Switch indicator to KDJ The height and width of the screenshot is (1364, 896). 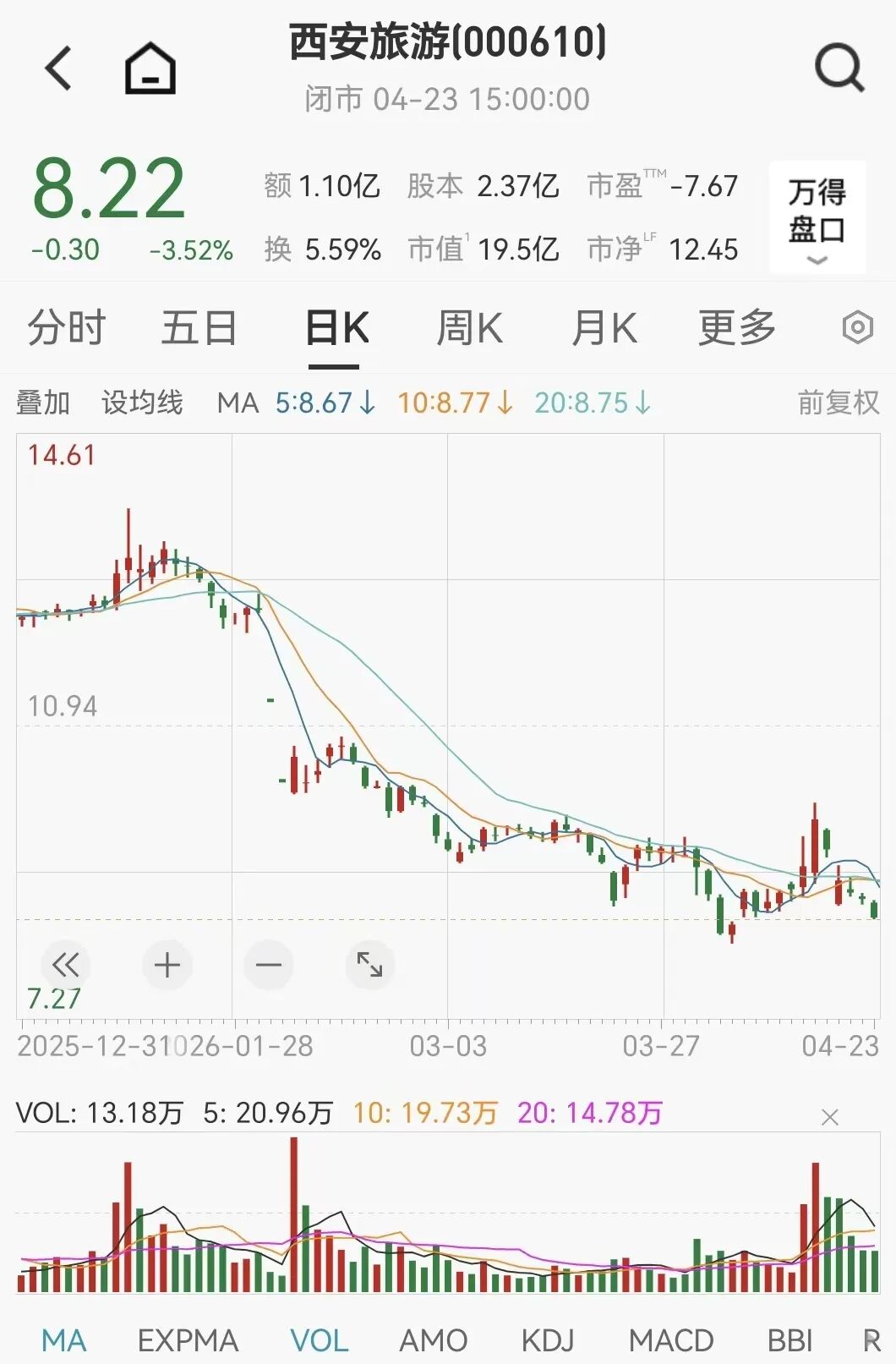547,1340
